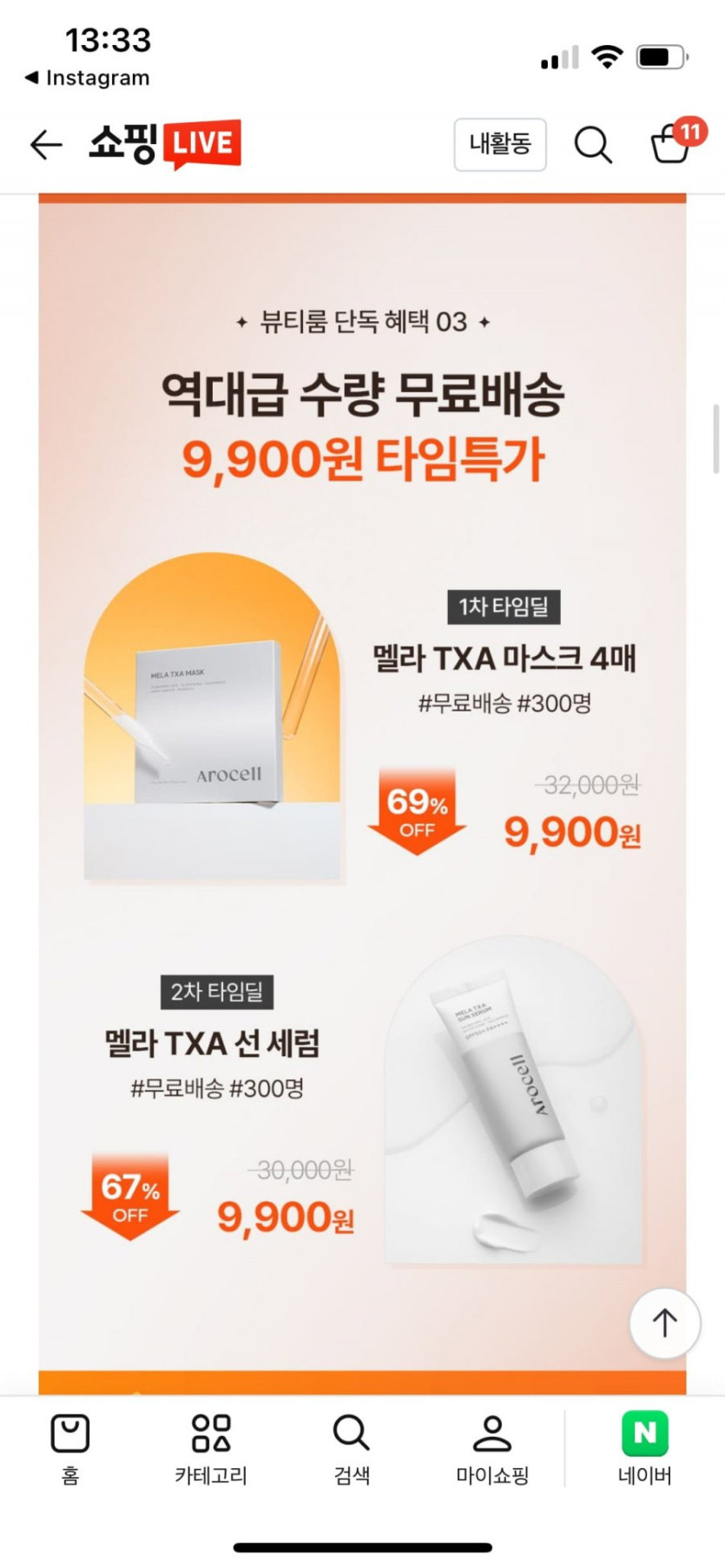This screenshot has height=1568, width=725.
Task: Open 내활동 my activity button
Action: point(500,144)
